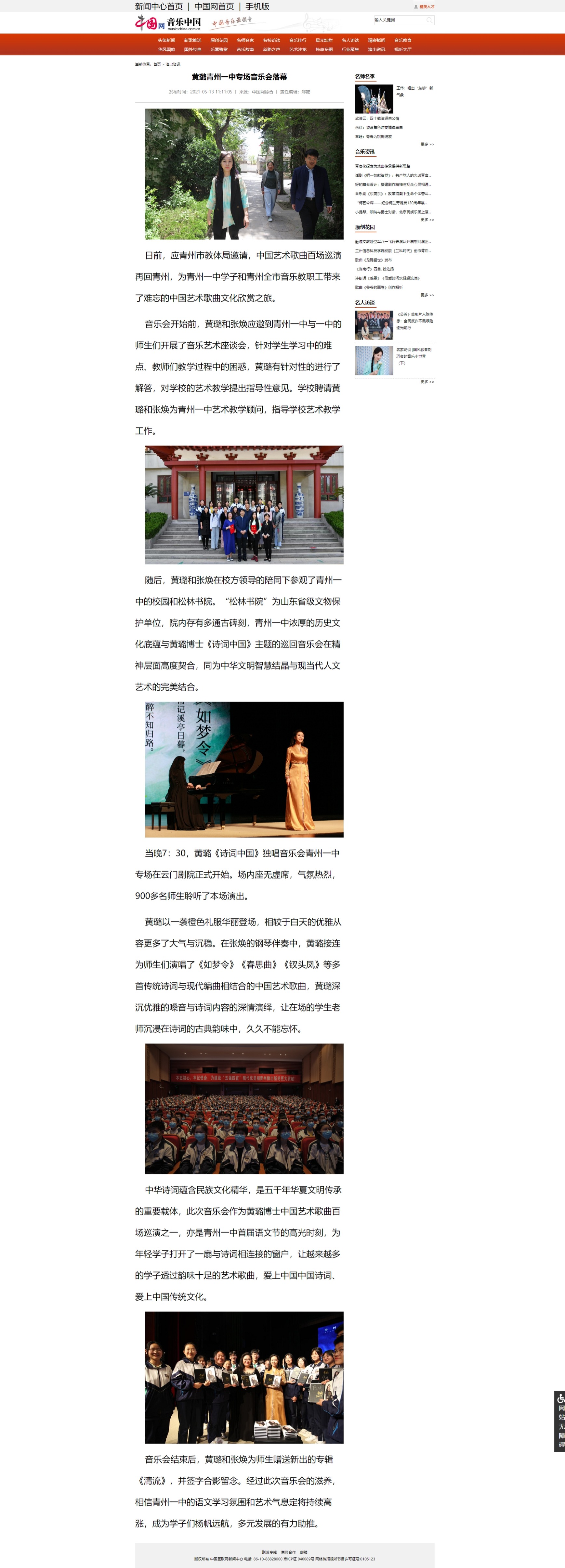Read 青春化探索为戏曲传承提供新思路
Image resolution: width=565 pixels, height=1568 pixels.
[x=382, y=166]
